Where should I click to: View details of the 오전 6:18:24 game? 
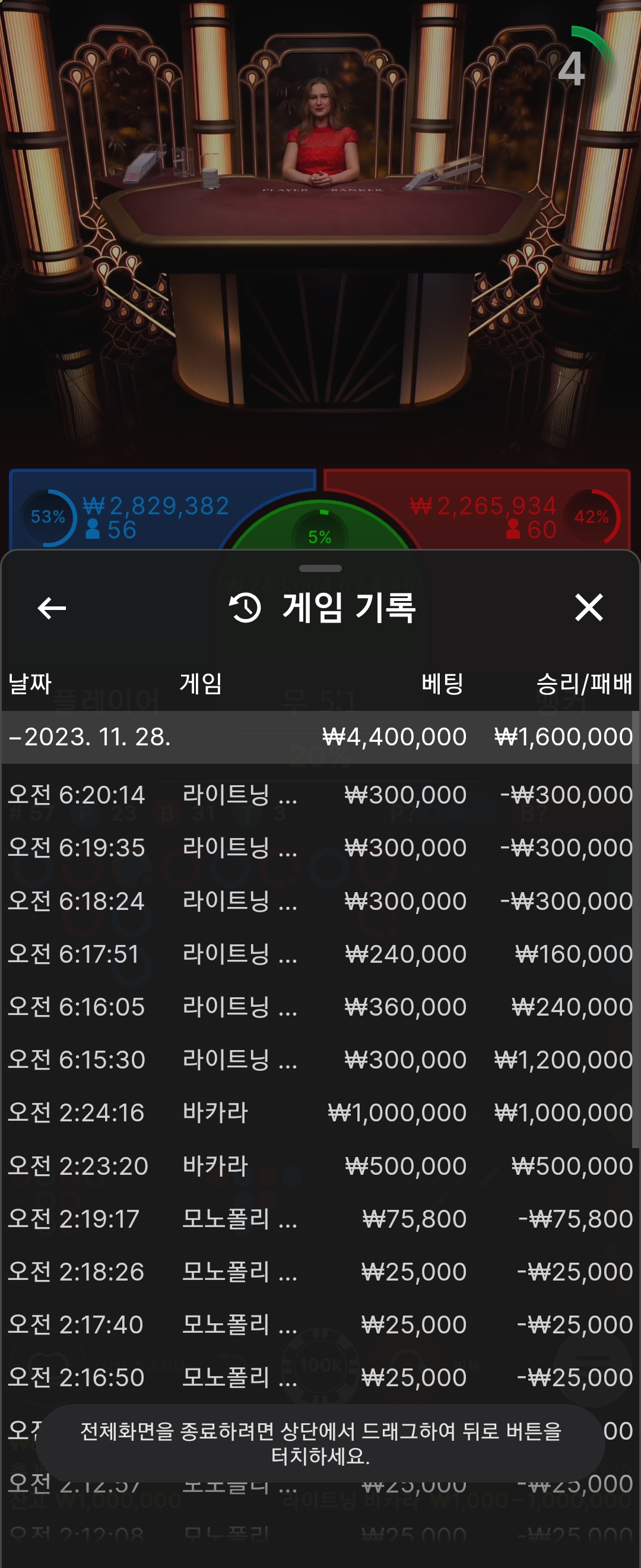[x=320, y=901]
